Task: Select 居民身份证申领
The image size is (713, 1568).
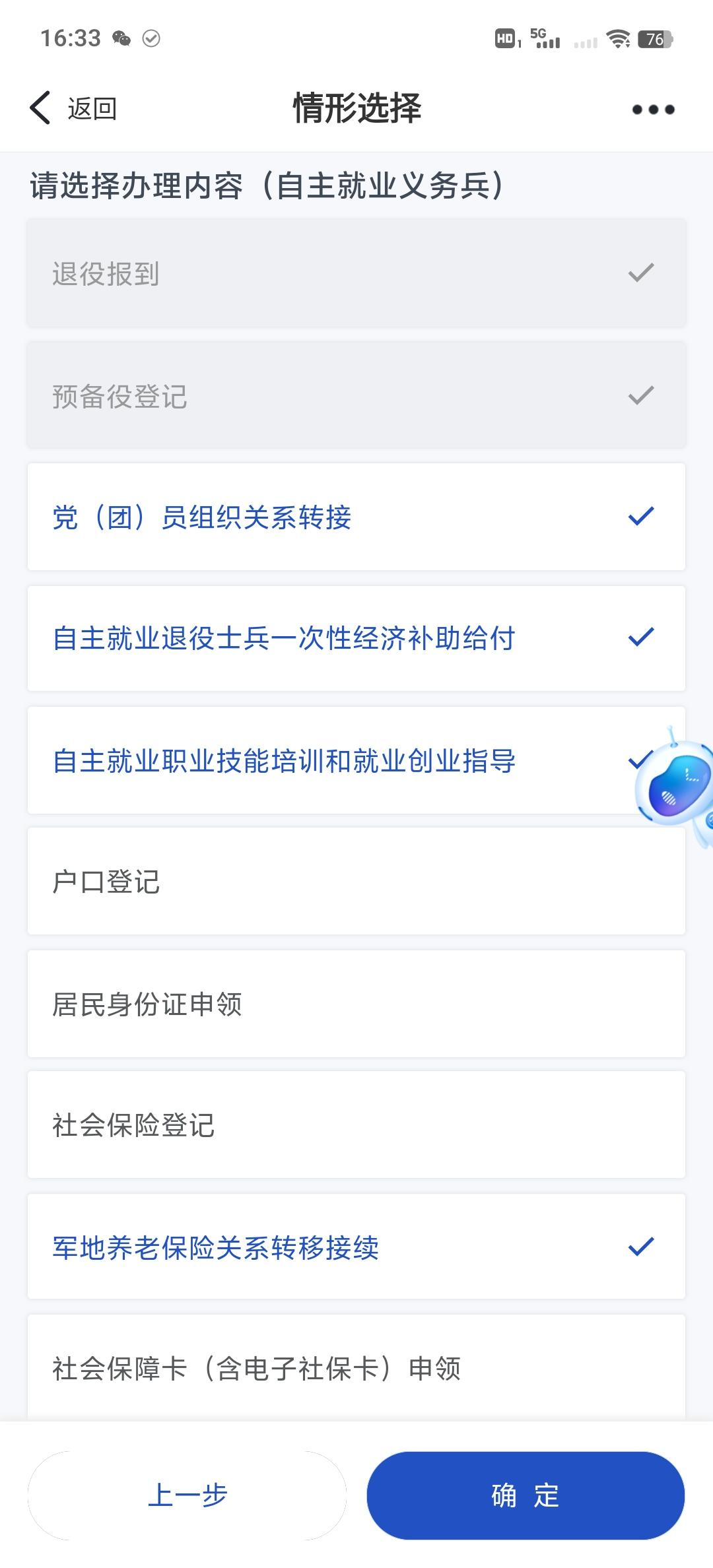Action: click(356, 1004)
